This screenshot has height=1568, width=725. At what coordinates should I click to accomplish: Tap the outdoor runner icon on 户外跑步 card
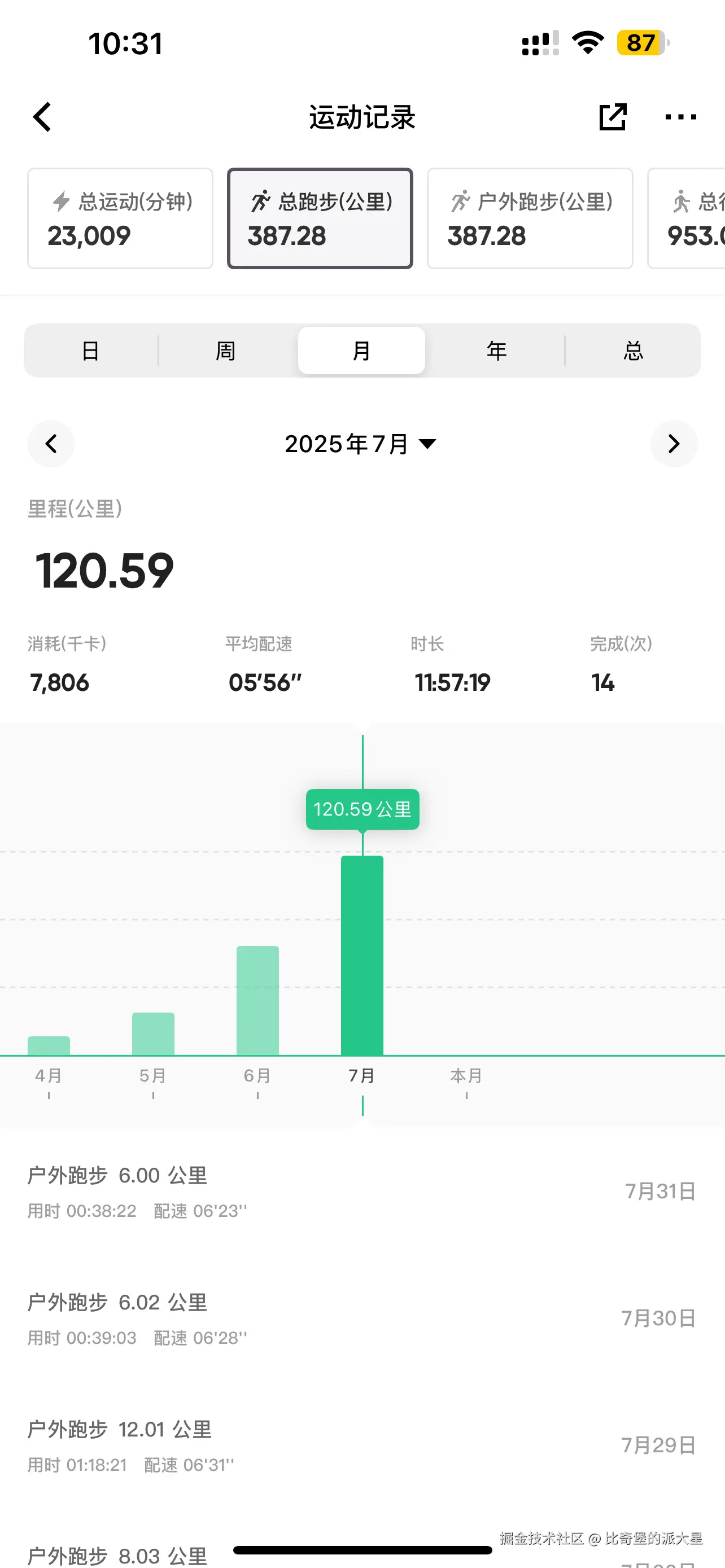click(461, 202)
